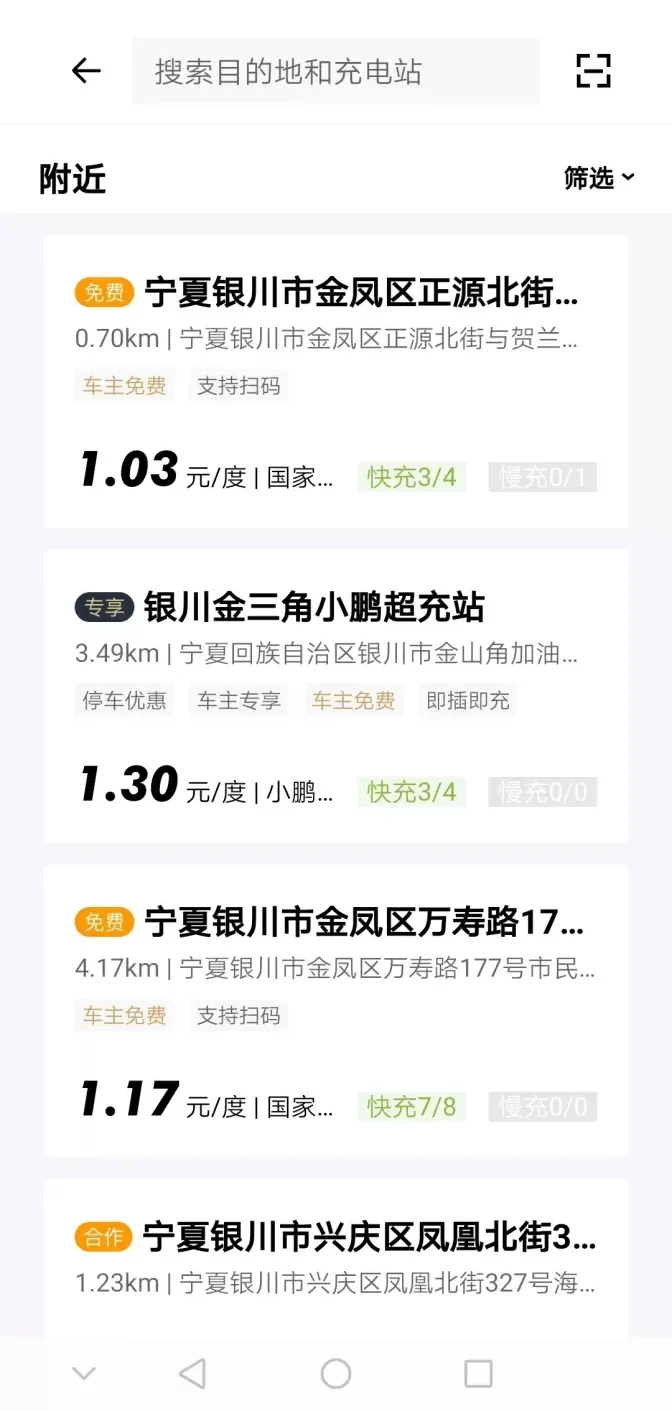672x1411 pixels.
Task: Expand the 筛选 filter dropdown
Action: click(x=599, y=178)
